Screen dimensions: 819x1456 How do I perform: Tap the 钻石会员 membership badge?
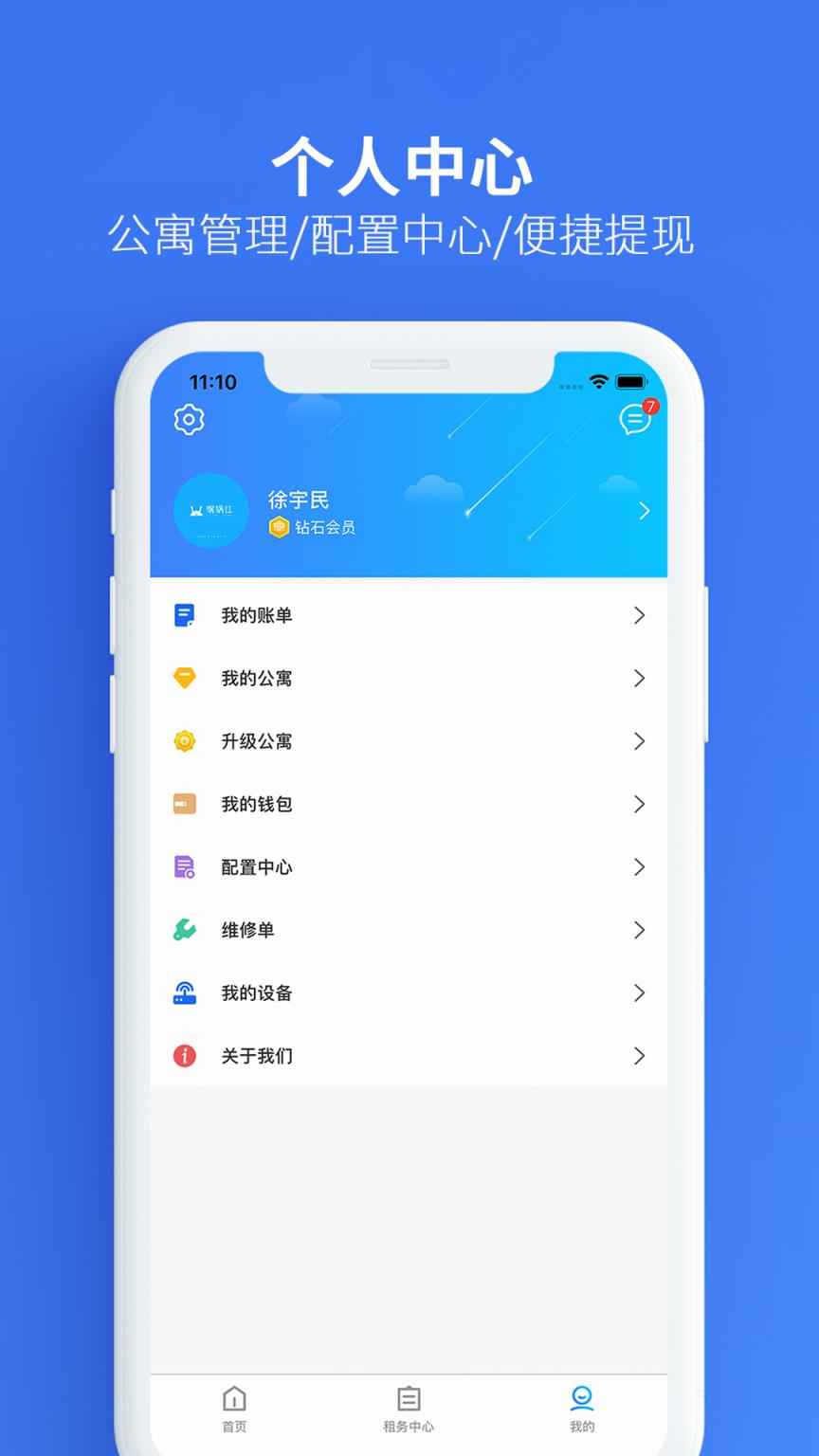pyautogui.click(x=313, y=530)
